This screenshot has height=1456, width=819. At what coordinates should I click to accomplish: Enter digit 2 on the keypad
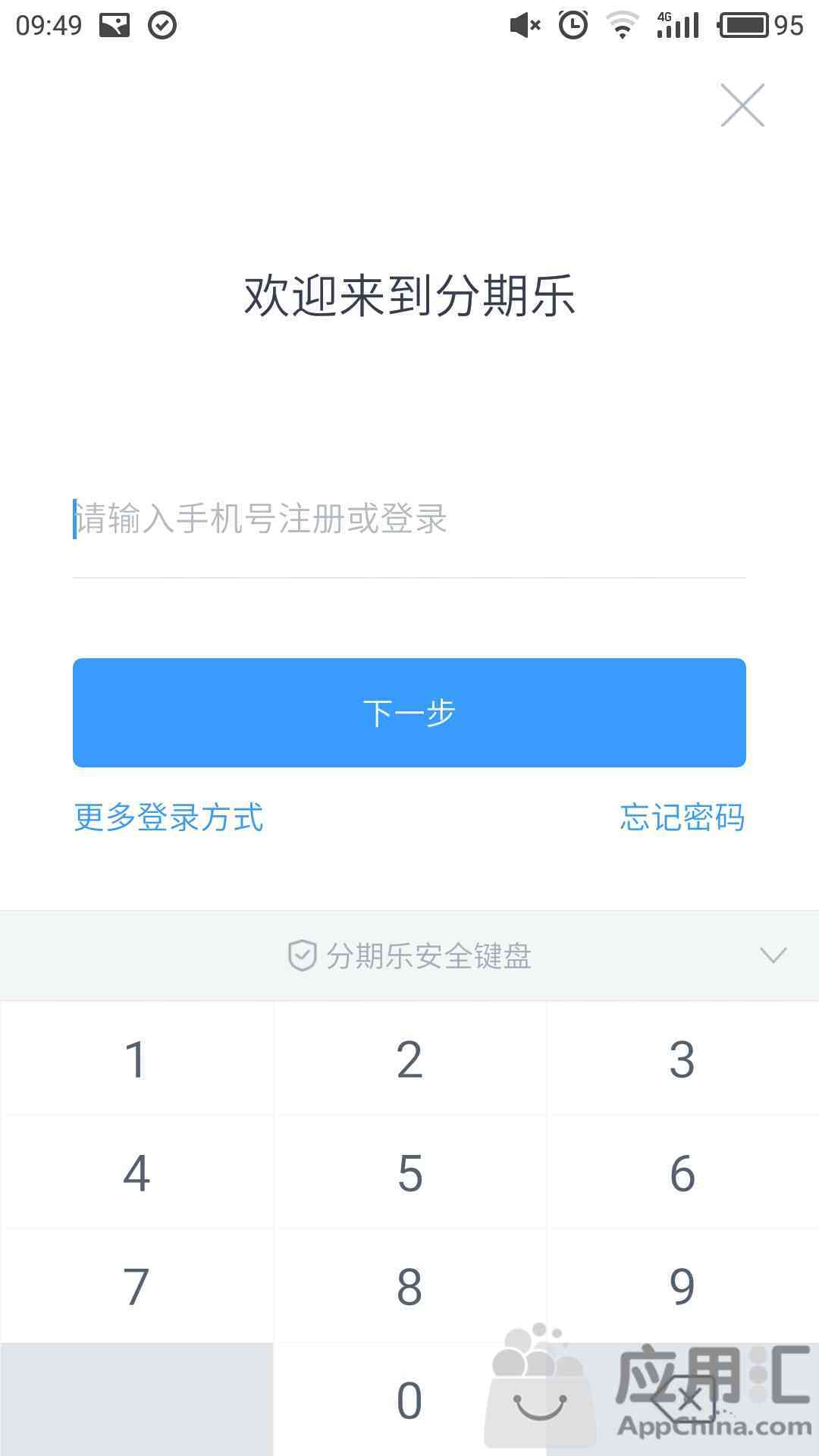[409, 1059]
